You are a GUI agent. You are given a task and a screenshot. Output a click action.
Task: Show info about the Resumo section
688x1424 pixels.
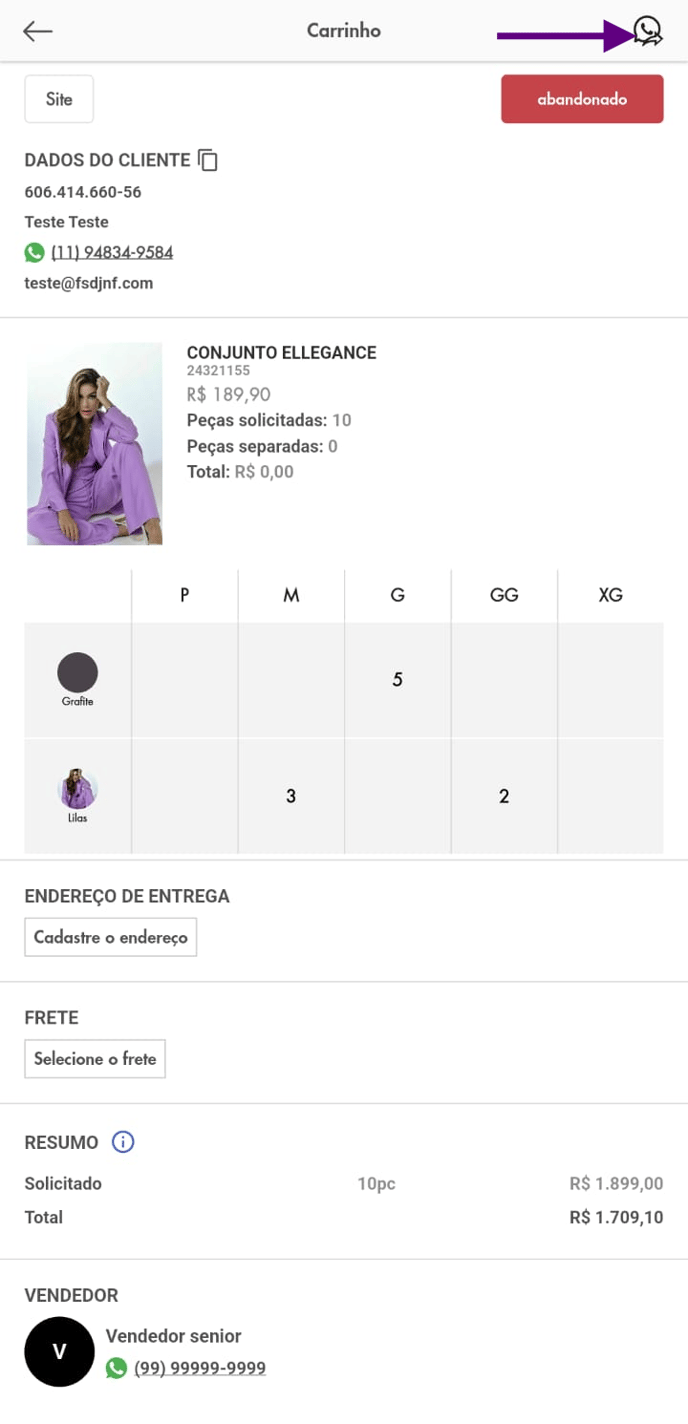click(x=123, y=1142)
